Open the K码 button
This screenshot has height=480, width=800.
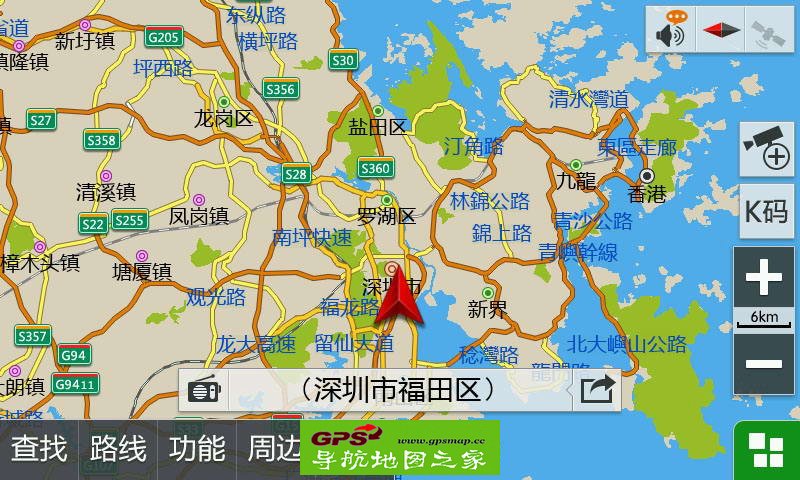(766, 211)
